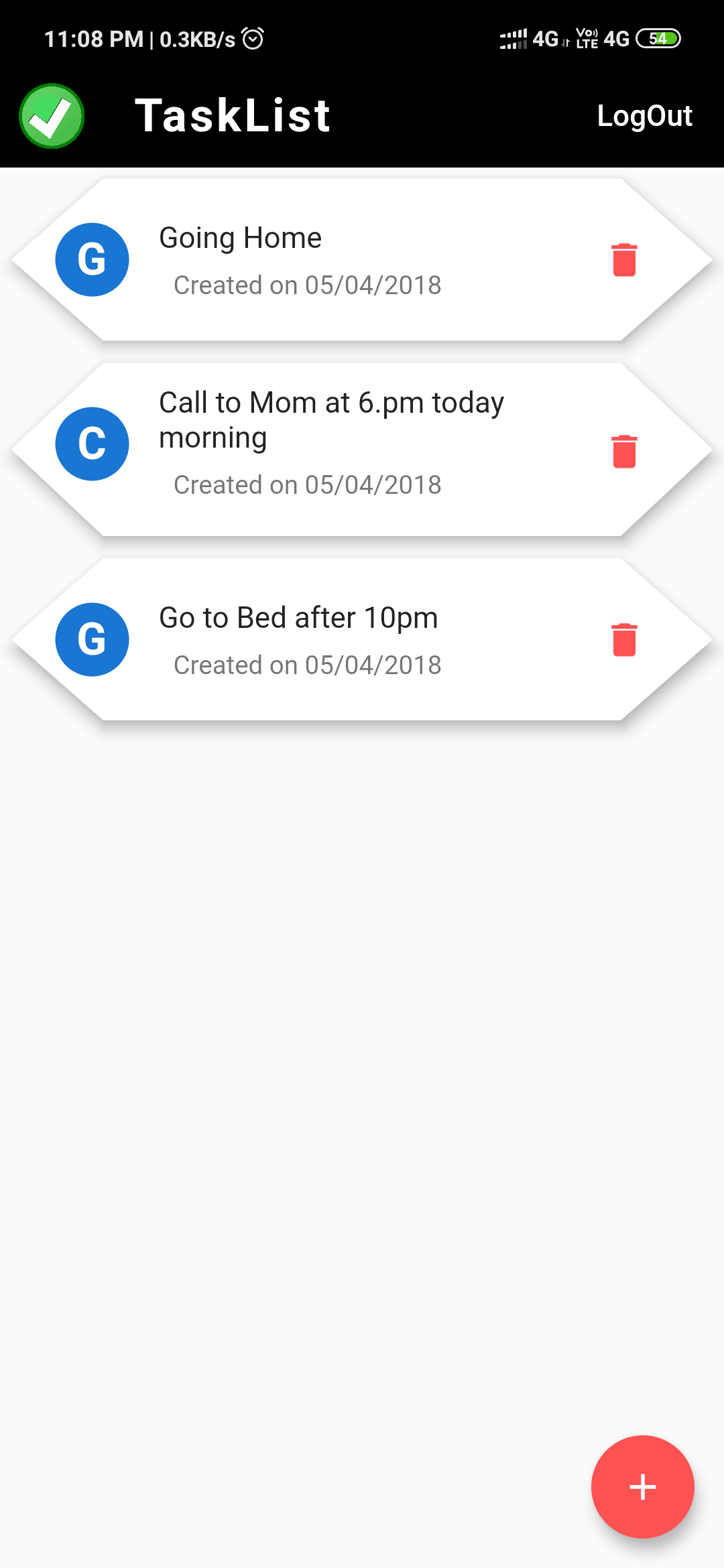The height and width of the screenshot is (1568, 724).
Task: Delete the Go to Bed after 10pm task
Action: (624, 639)
